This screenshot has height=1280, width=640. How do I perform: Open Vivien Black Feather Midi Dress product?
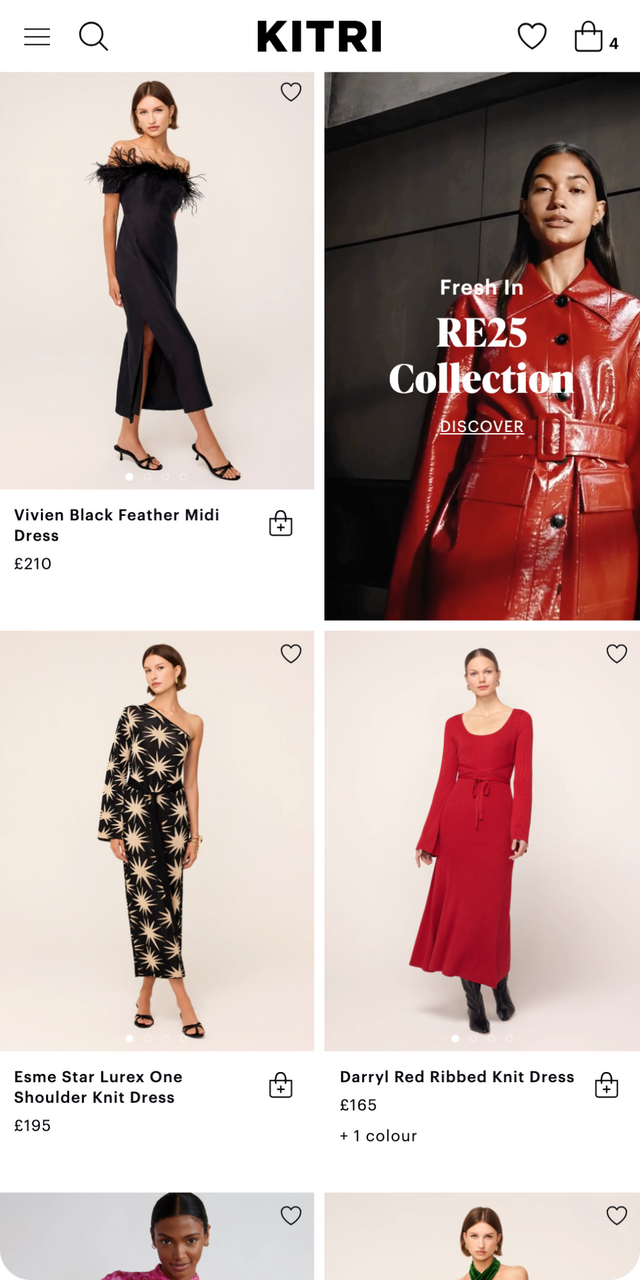pyautogui.click(x=116, y=525)
